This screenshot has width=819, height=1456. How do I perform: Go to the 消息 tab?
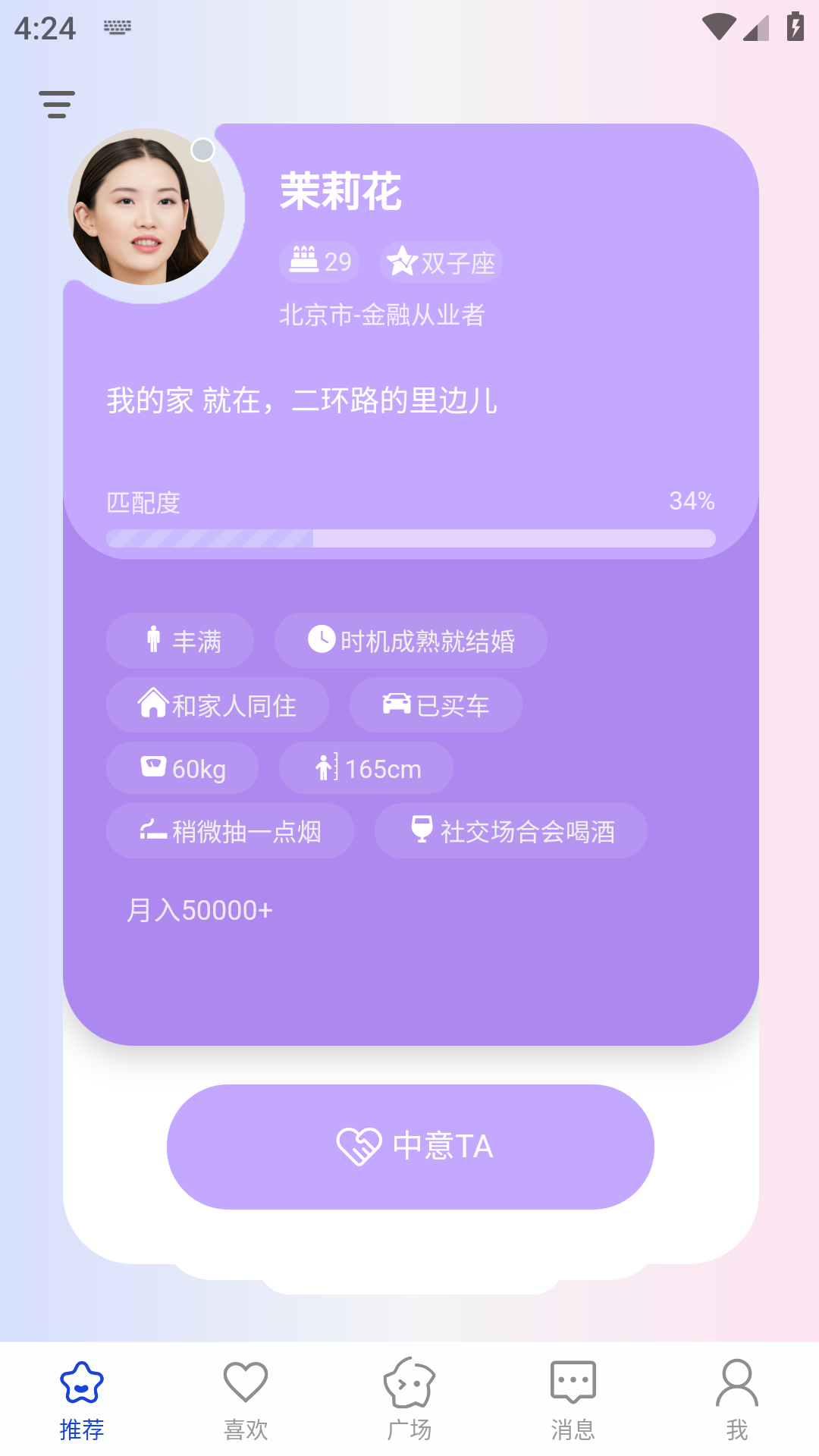pos(573,1400)
